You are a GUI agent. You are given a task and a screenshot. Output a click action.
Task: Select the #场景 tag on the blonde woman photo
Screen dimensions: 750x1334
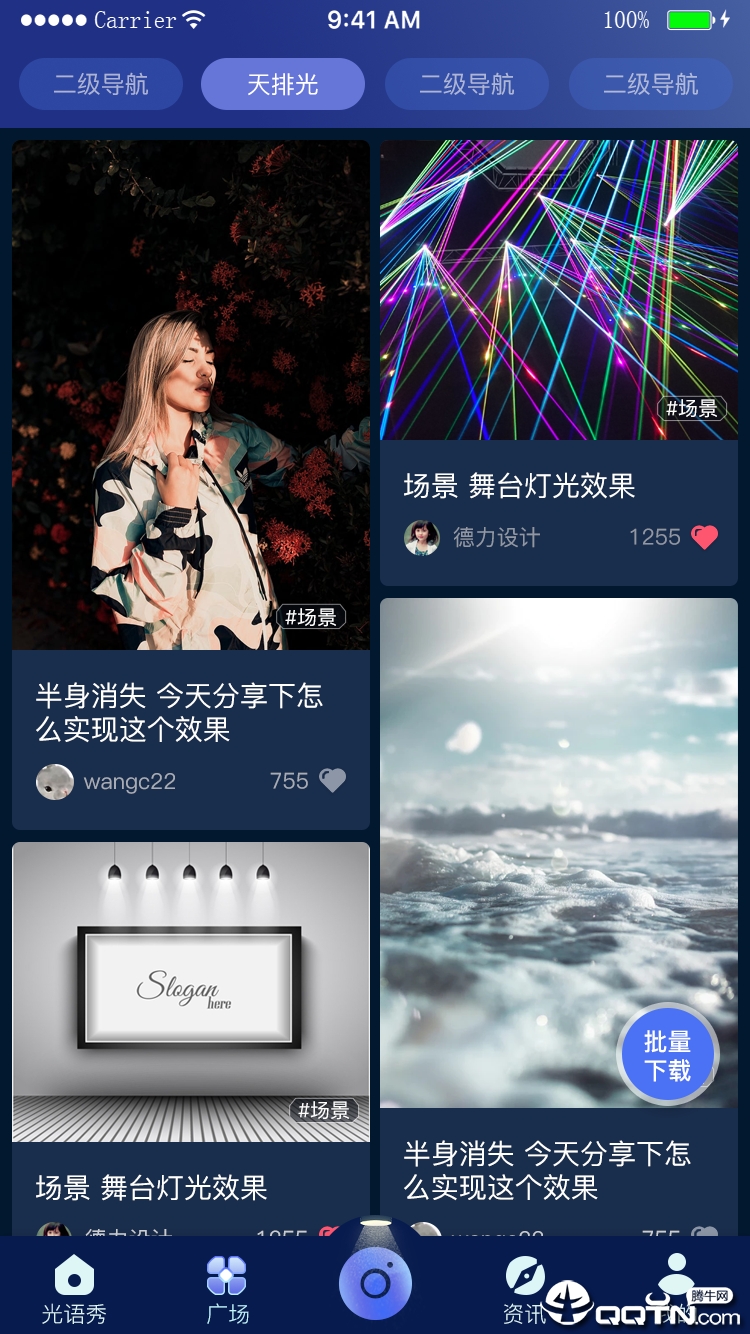pyautogui.click(x=311, y=617)
